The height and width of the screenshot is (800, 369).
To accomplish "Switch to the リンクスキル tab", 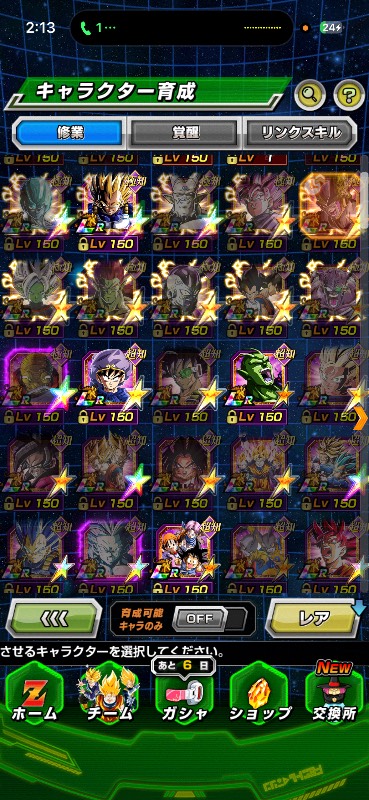I will pos(300,133).
